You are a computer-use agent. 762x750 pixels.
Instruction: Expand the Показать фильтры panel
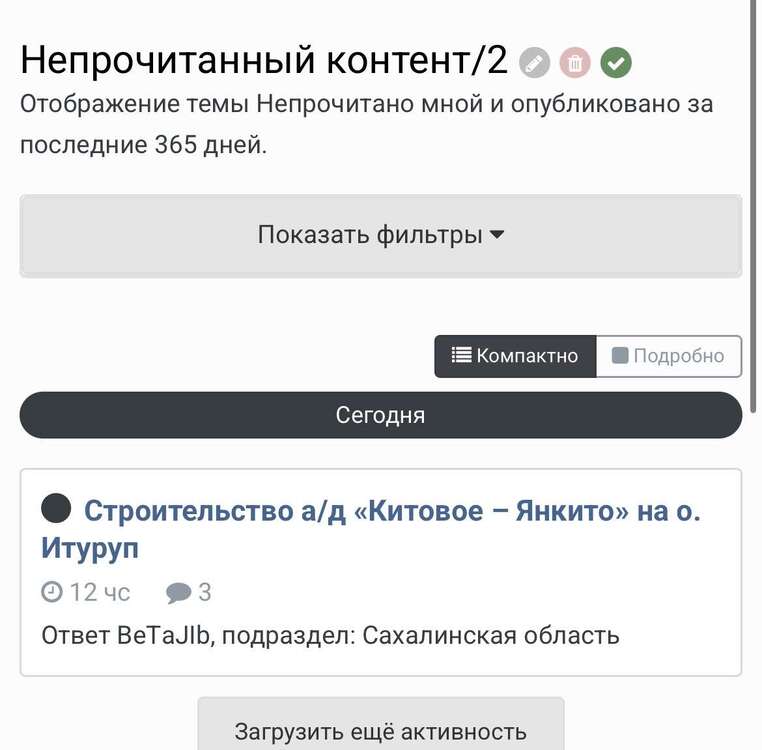click(x=381, y=236)
